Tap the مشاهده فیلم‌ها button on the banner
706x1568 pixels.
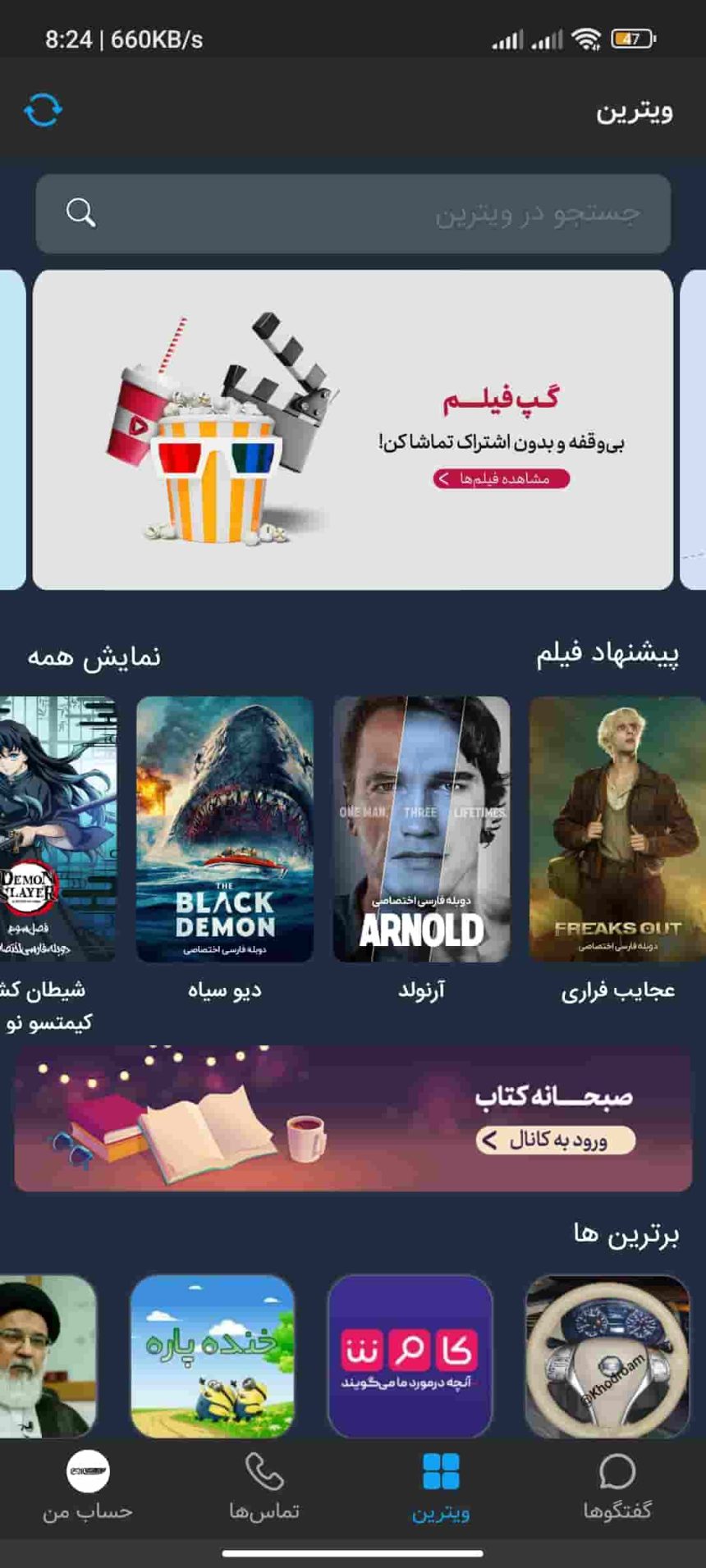pos(502,478)
